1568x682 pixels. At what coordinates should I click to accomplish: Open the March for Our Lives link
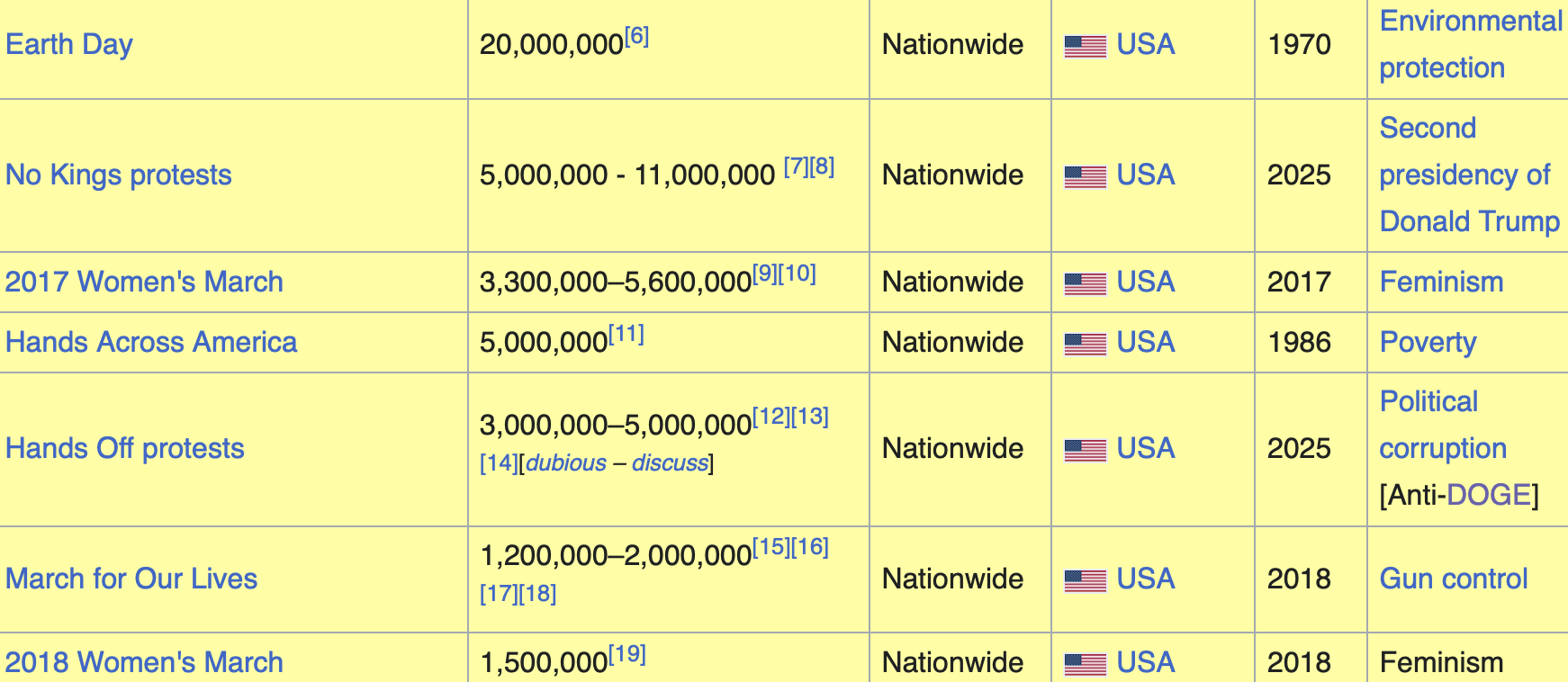click(x=131, y=579)
